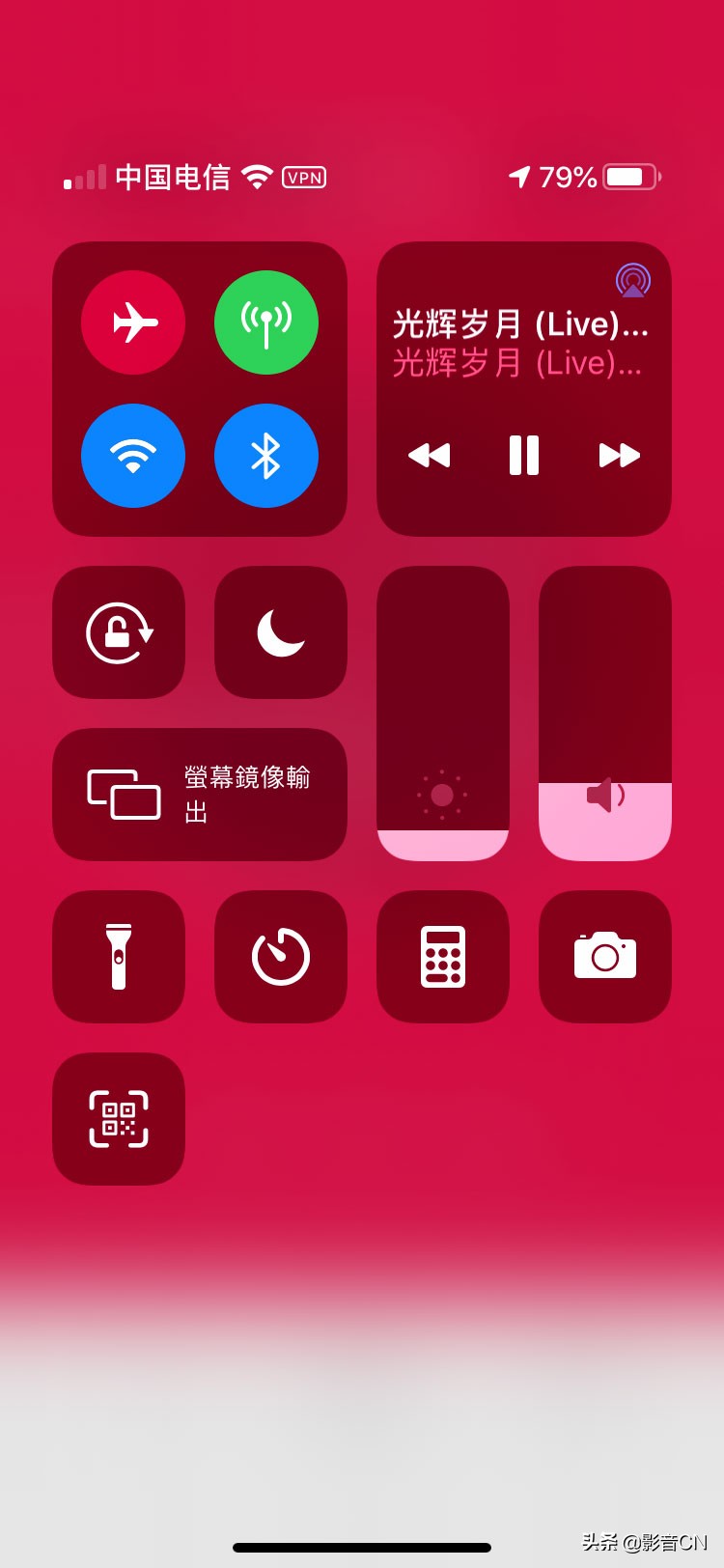Tap the brightness slider

coord(443,714)
